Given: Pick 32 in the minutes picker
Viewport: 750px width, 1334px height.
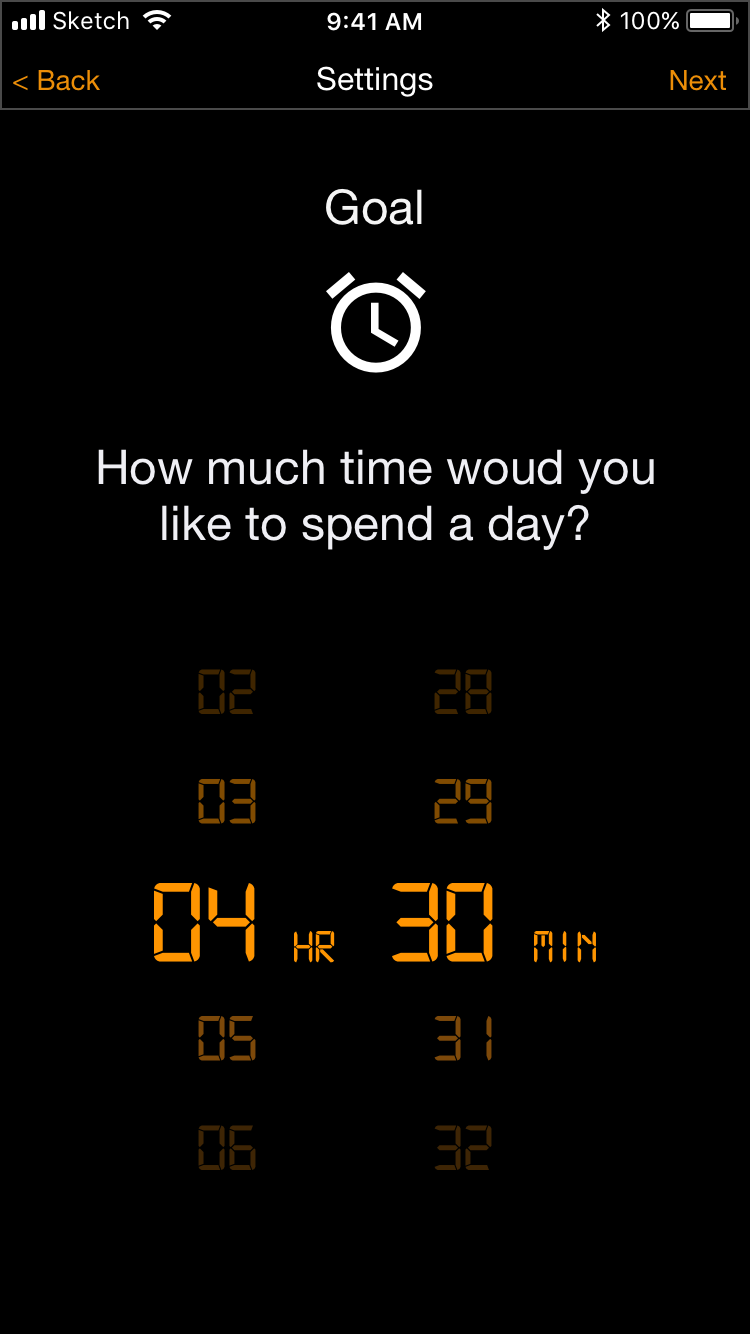Looking at the screenshot, I should 463,1148.
